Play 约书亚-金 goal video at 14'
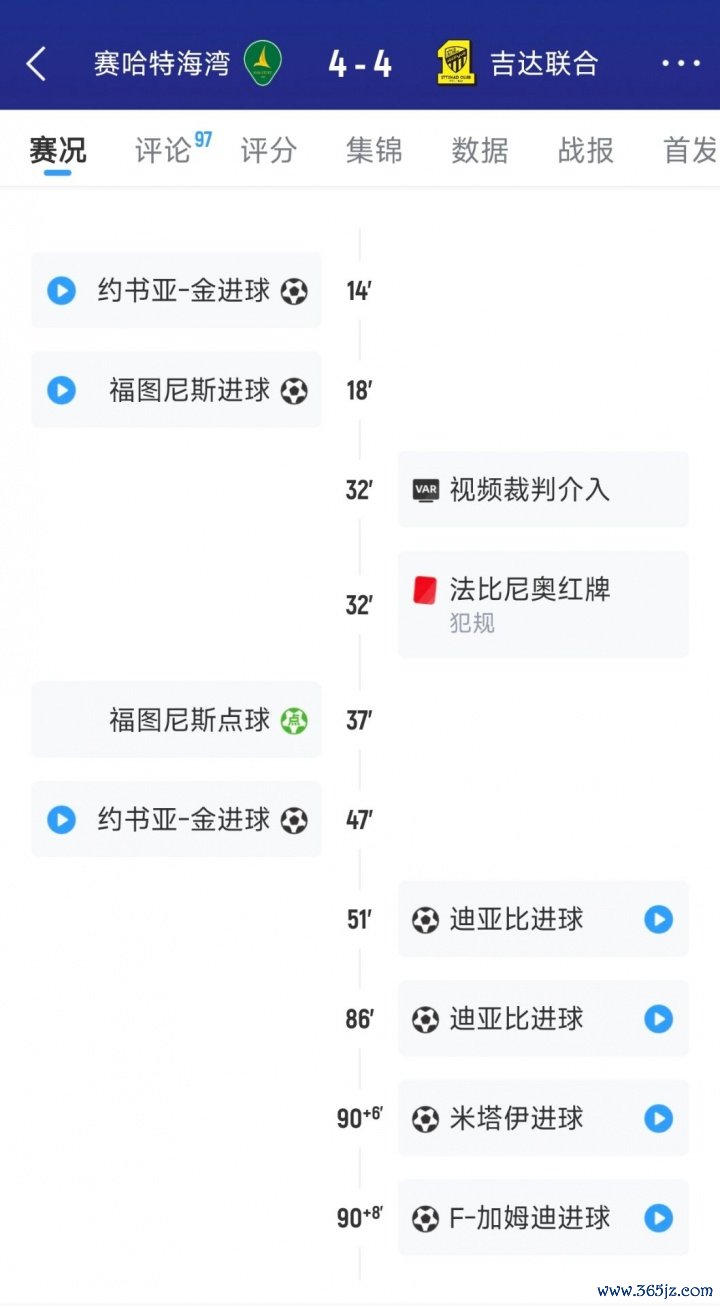 pyautogui.click(x=62, y=291)
